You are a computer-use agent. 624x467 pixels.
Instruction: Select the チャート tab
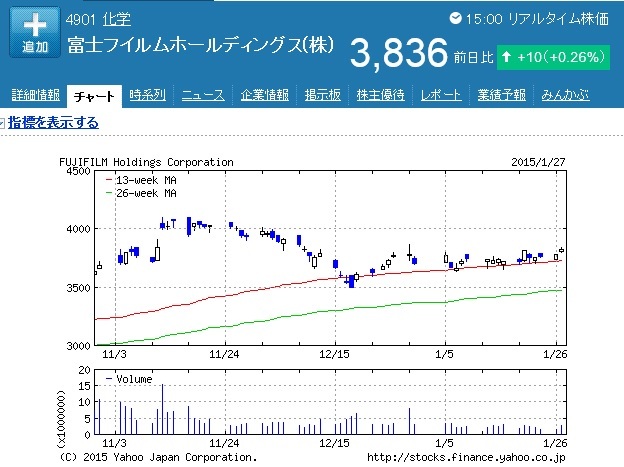(95, 96)
